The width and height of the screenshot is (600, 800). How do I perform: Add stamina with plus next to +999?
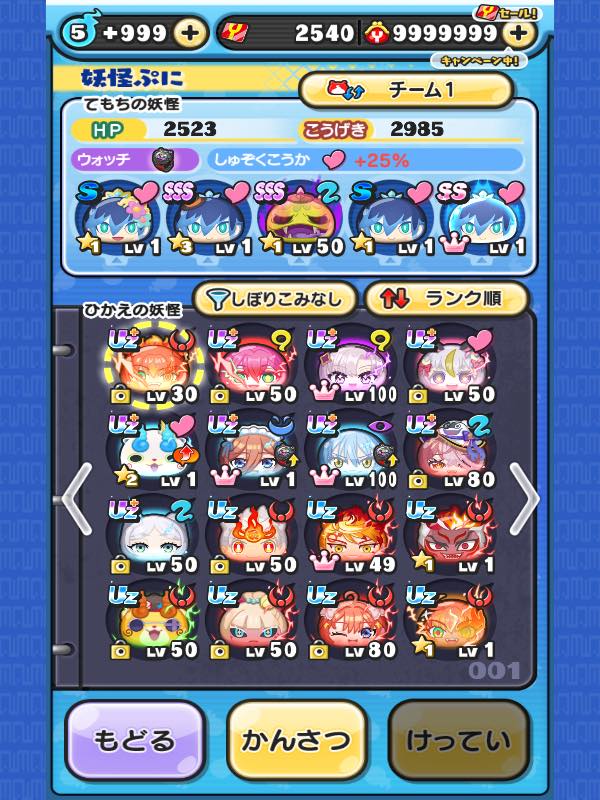pos(190,33)
